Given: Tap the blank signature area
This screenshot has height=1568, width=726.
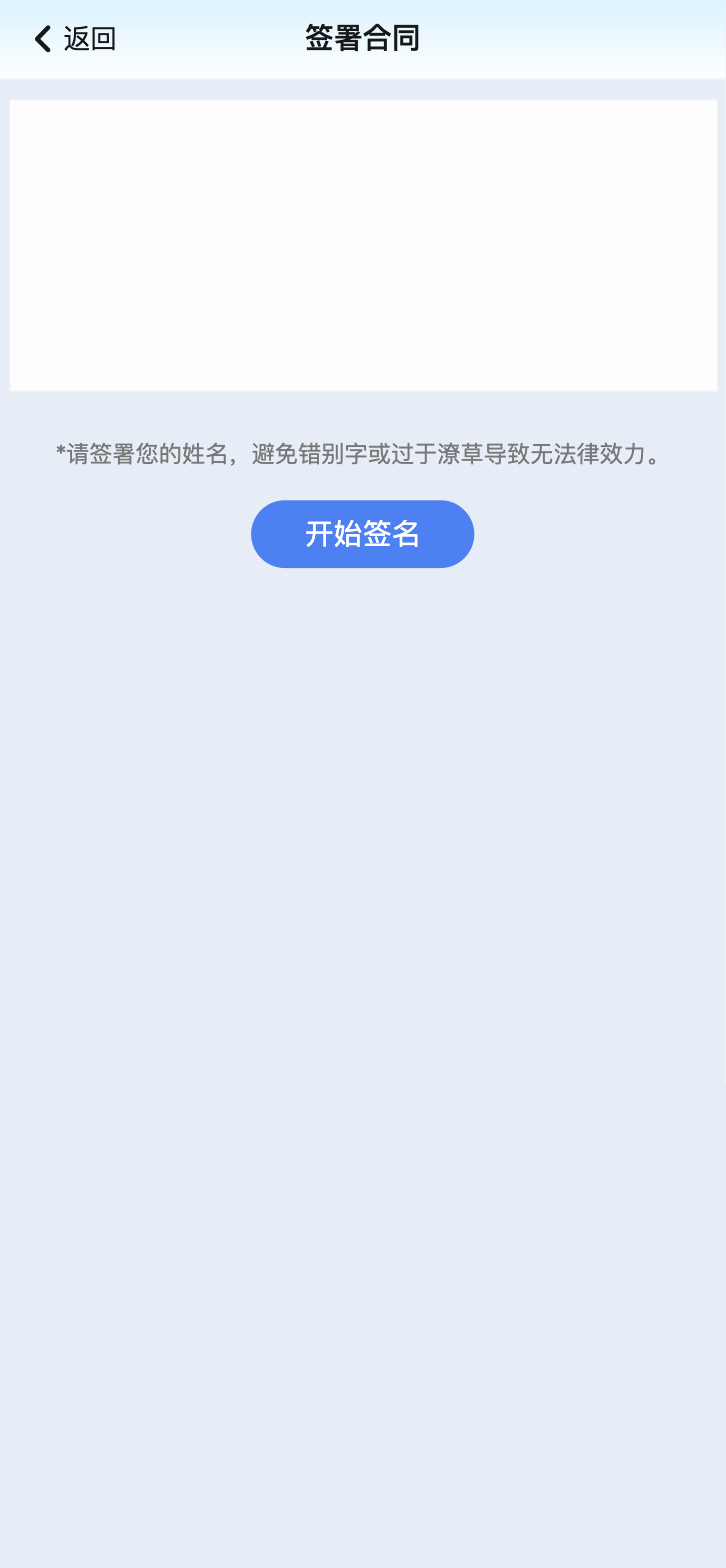Looking at the screenshot, I should (x=363, y=245).
